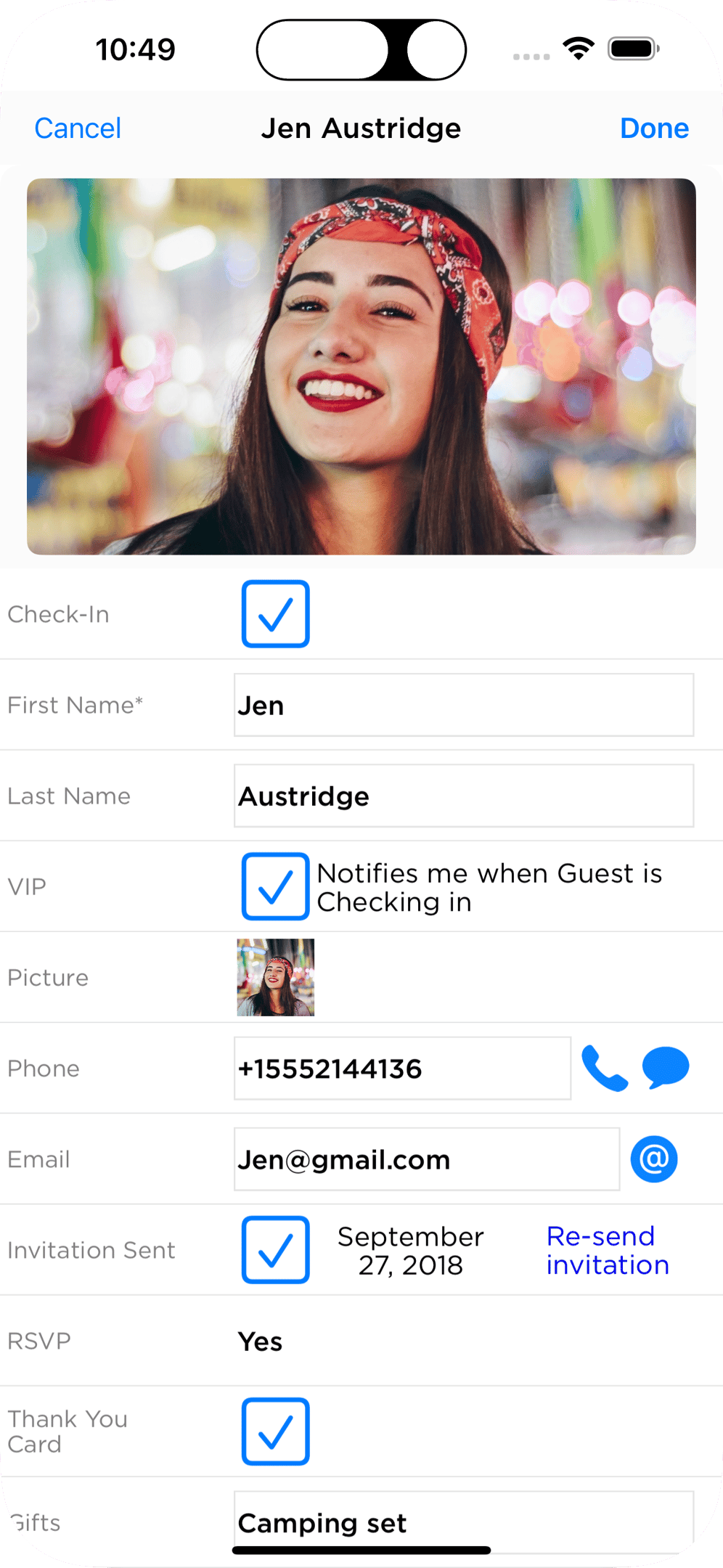Edit the First Name field
Image resolution: width=723 pixels, height=1568 pixels.
click(x=463, y=706)
